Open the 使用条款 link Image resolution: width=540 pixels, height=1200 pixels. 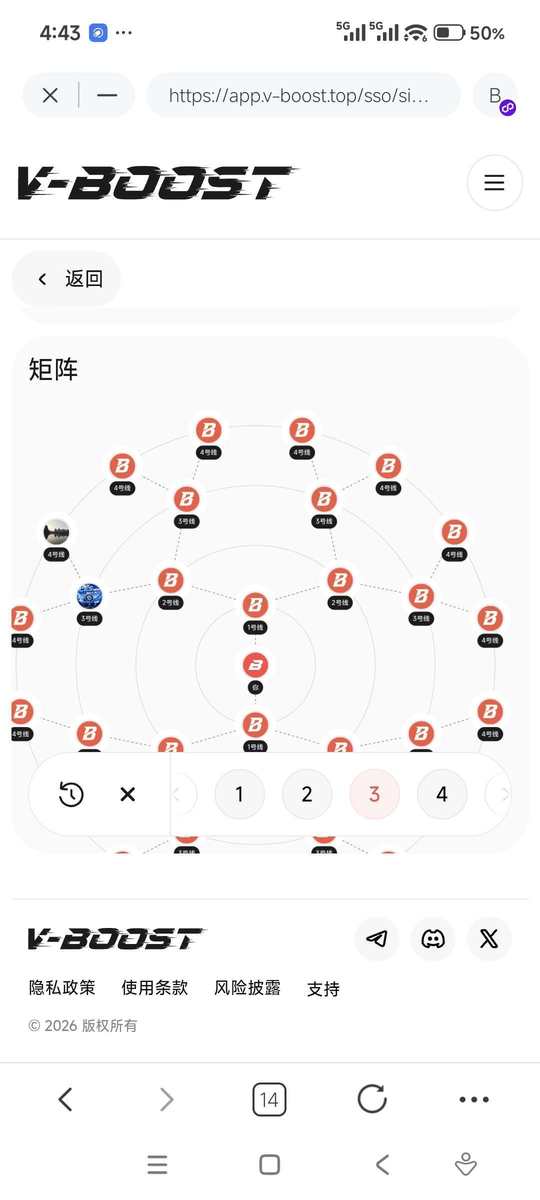tap(155, 988)
